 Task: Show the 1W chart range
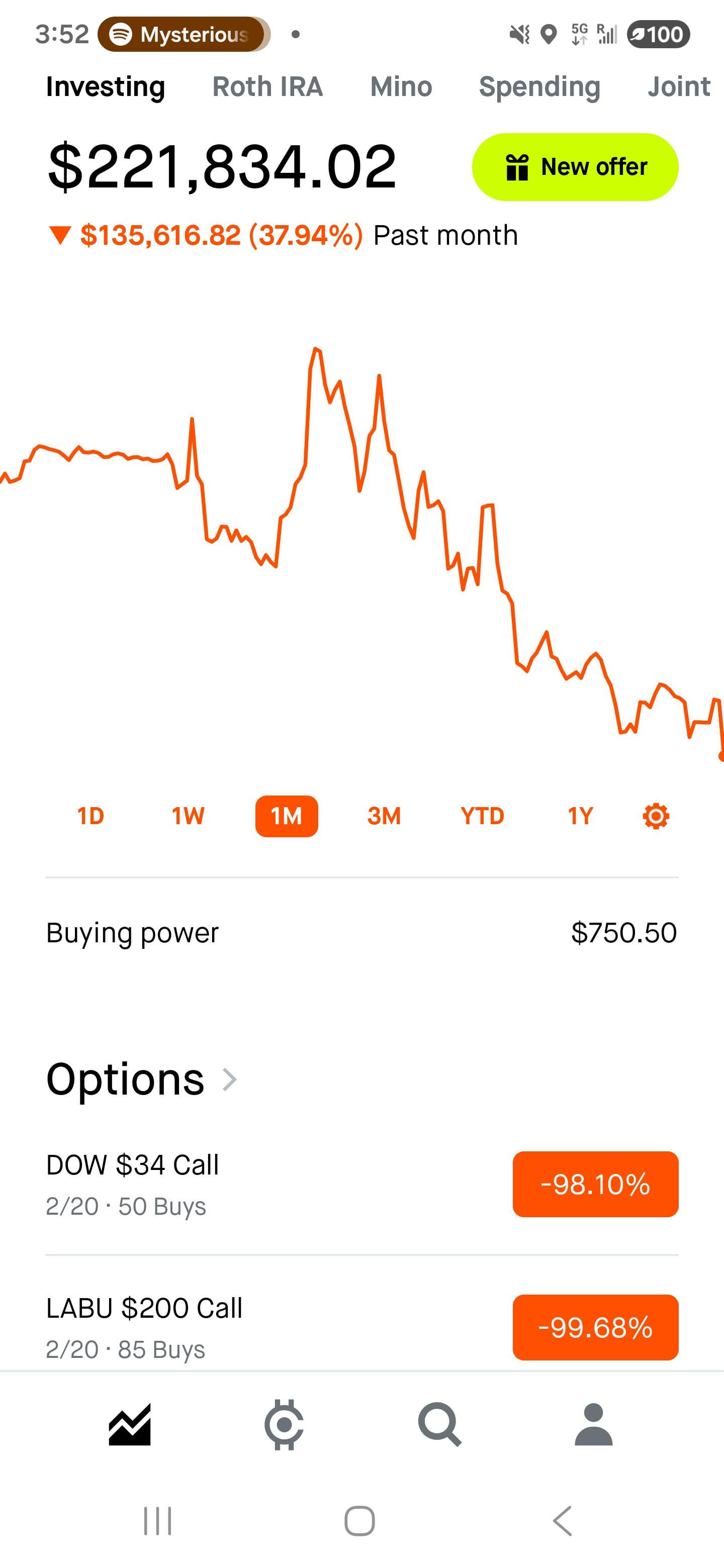(x=188, y=816)
